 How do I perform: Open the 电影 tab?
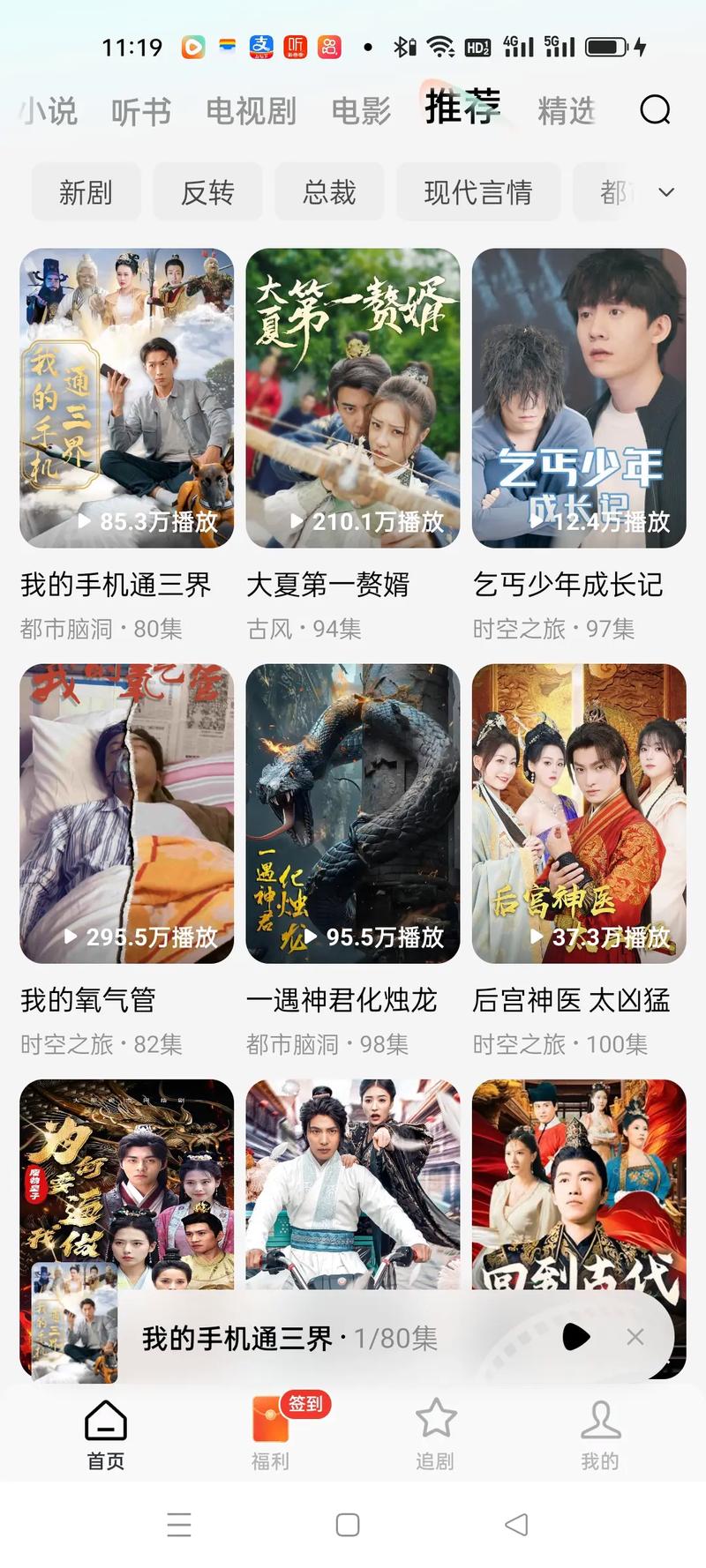[360, 111]
